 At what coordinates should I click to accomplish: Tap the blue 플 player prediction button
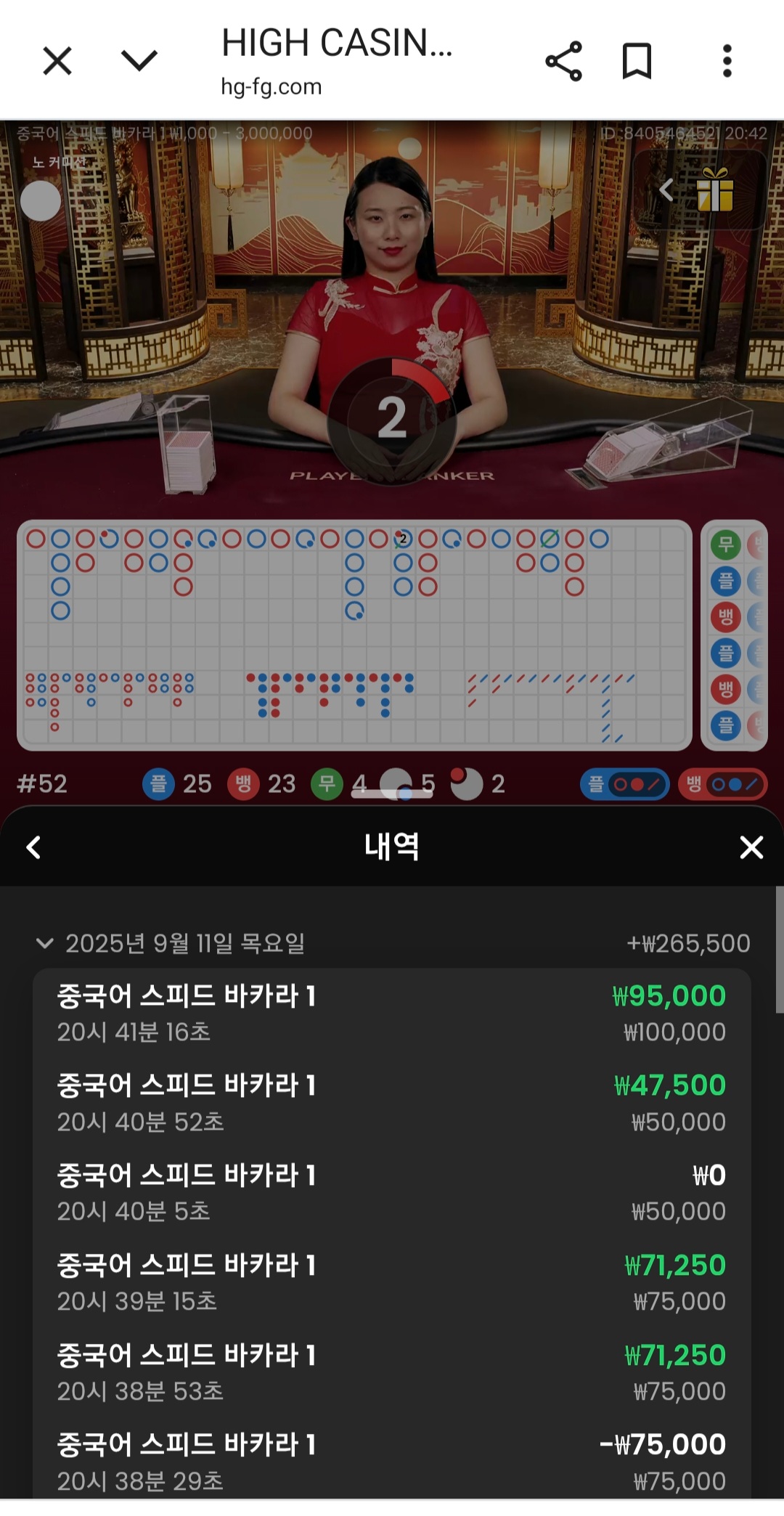click(624, 784)
